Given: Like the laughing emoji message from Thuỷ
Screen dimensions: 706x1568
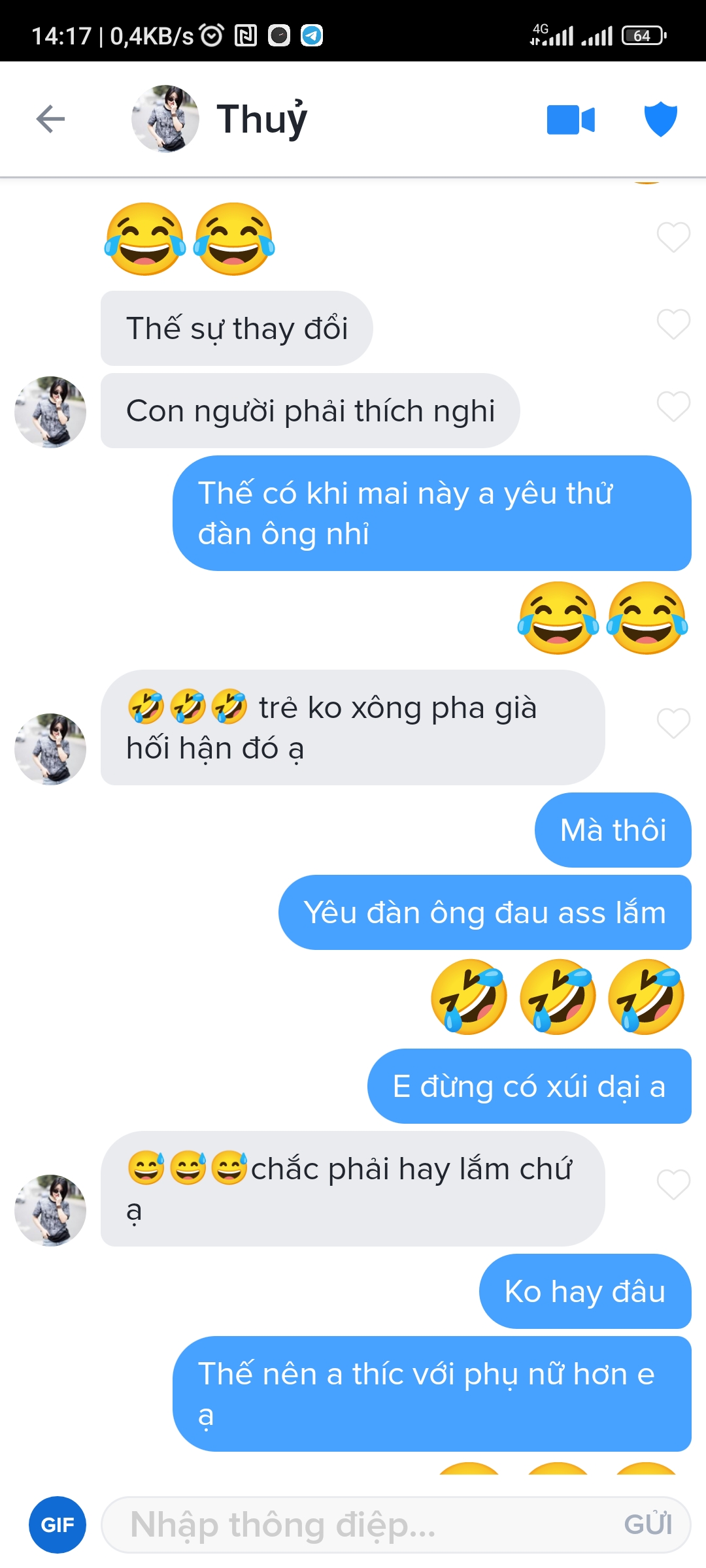Looking at the screenshot, I should (x=673, y=237).
